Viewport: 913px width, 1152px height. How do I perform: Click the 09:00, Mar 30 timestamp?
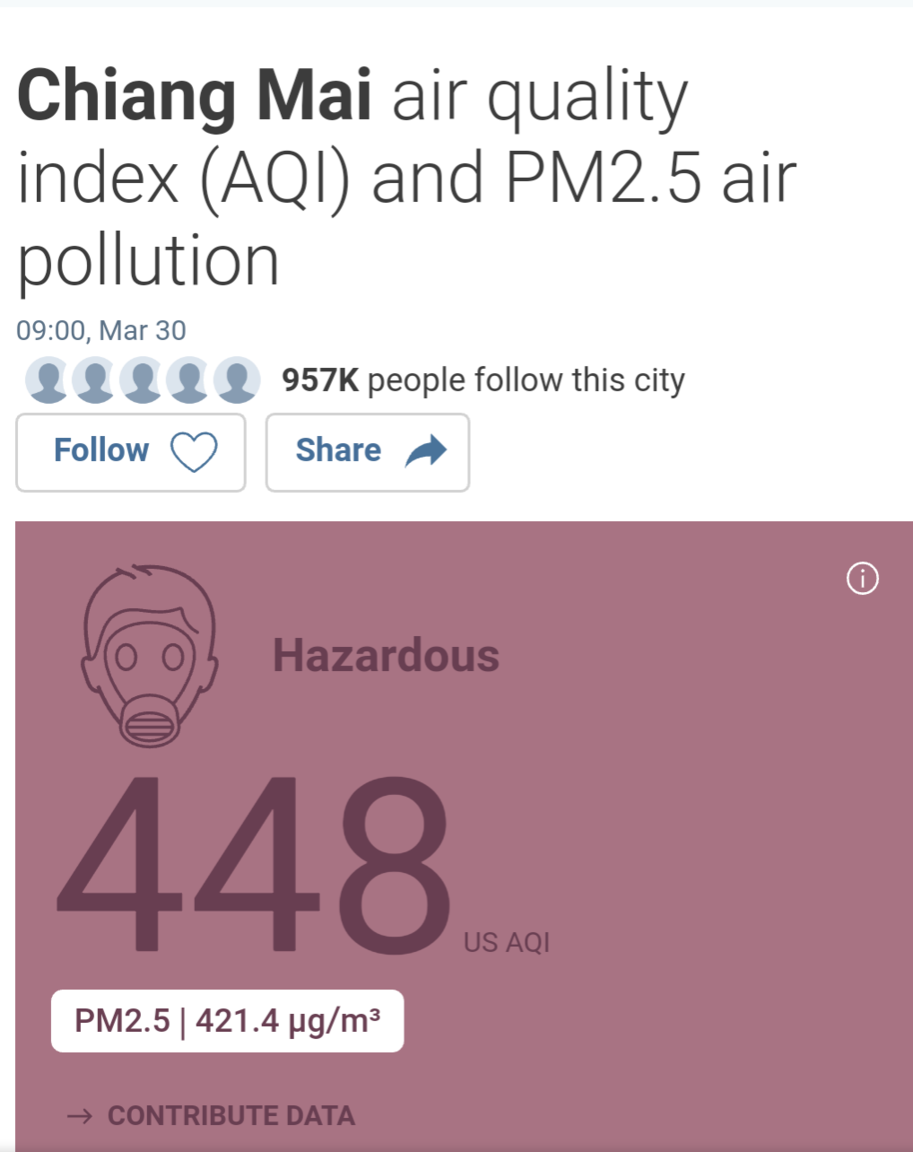[x=98, y=330]
